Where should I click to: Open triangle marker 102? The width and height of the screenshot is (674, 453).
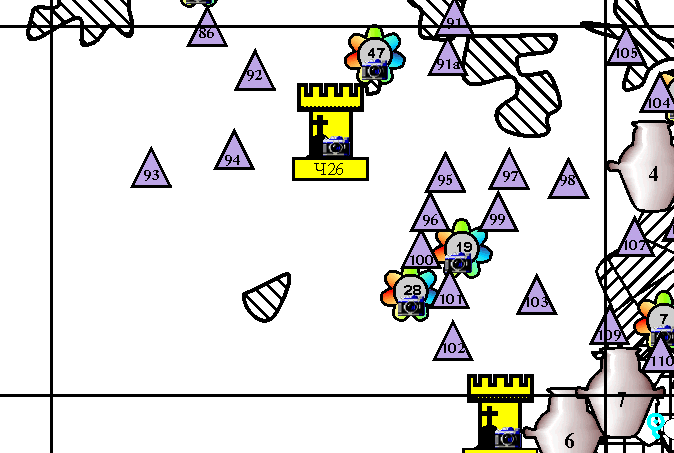click(x=453, y=345)
